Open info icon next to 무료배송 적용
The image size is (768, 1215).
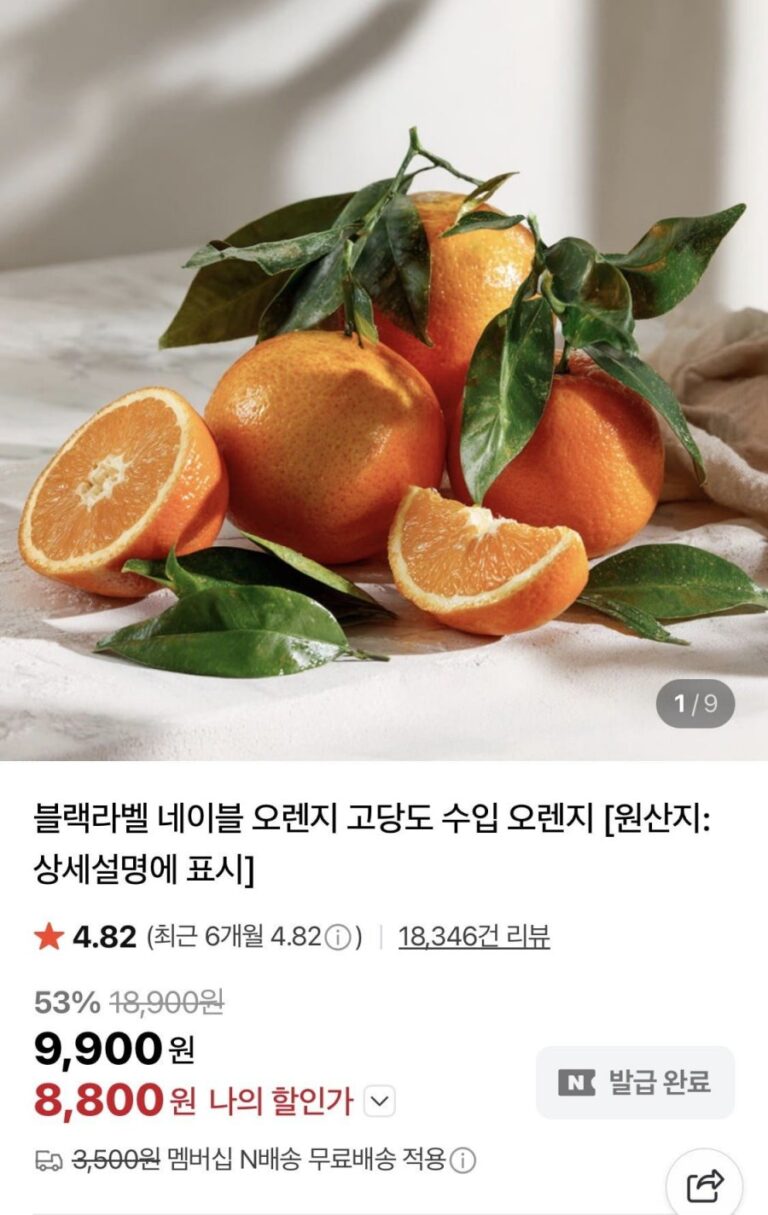[x=463, y=1160]
